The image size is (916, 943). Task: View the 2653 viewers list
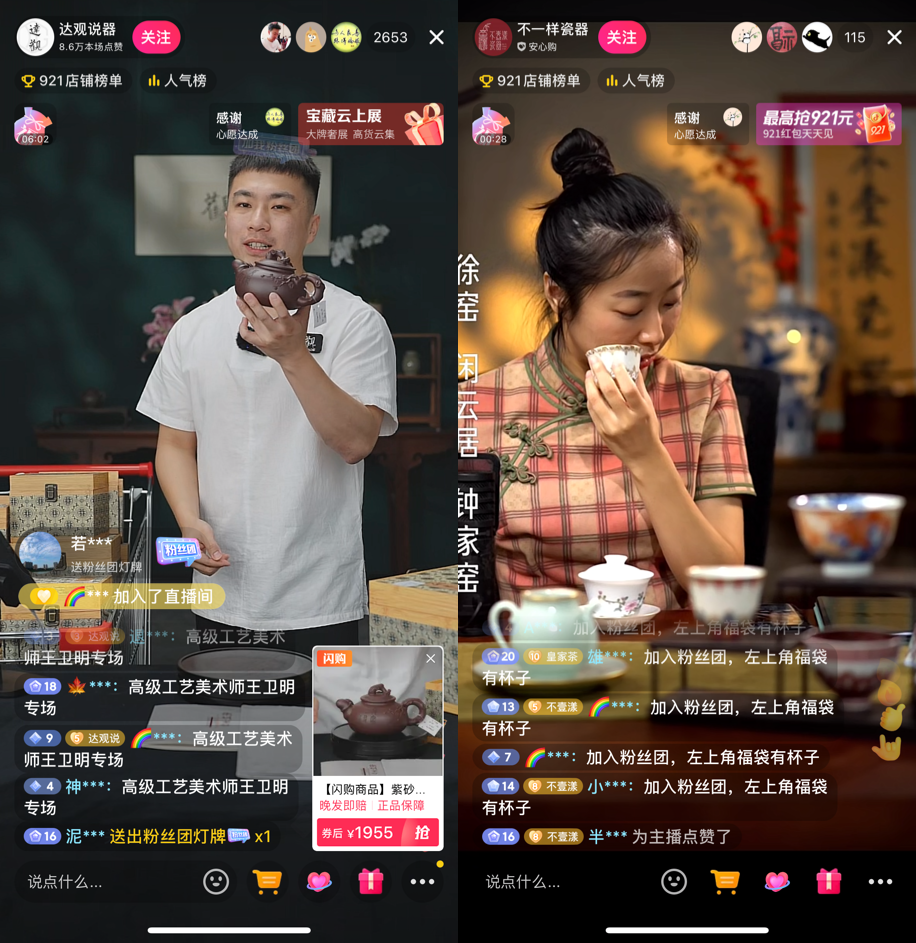390,37
